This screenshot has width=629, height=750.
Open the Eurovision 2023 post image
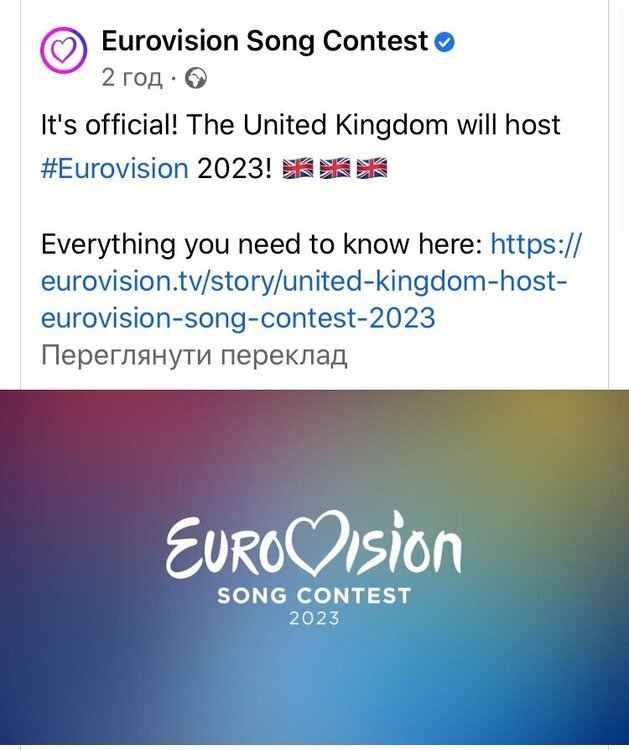point(314,568)
